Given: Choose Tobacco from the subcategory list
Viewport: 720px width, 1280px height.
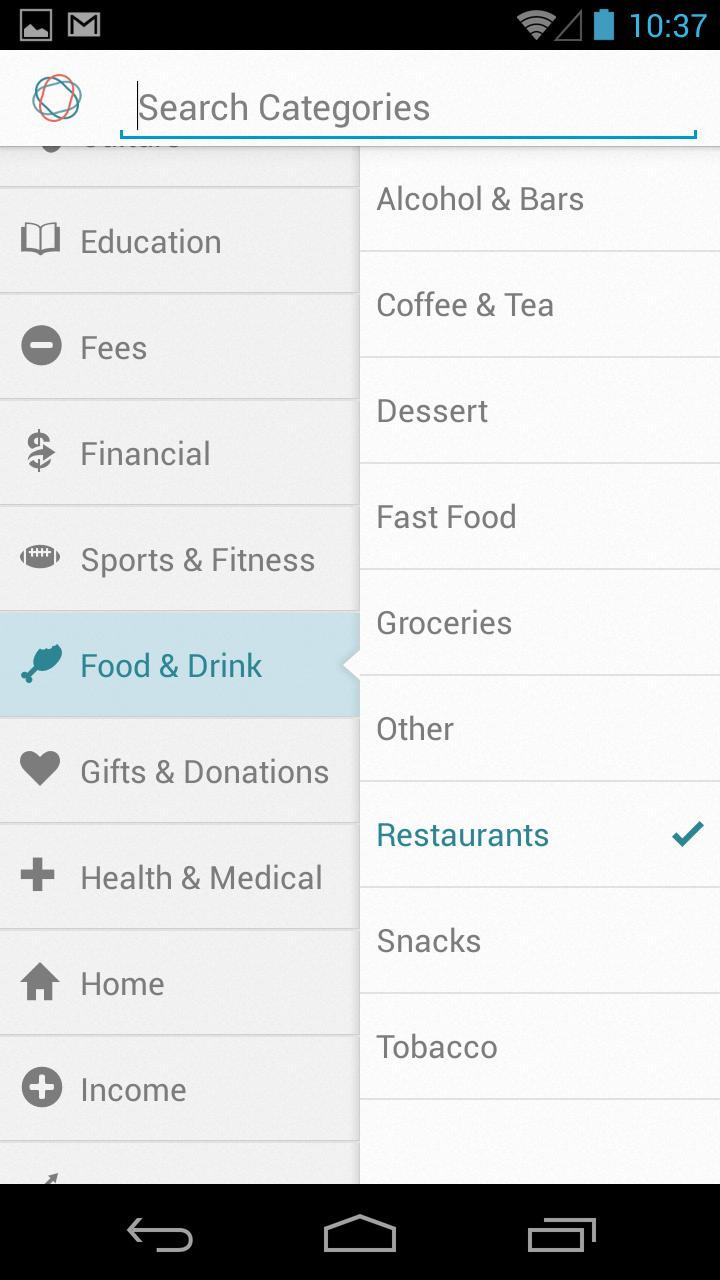Looking at the screenshot, I should tap(540, 1045).
